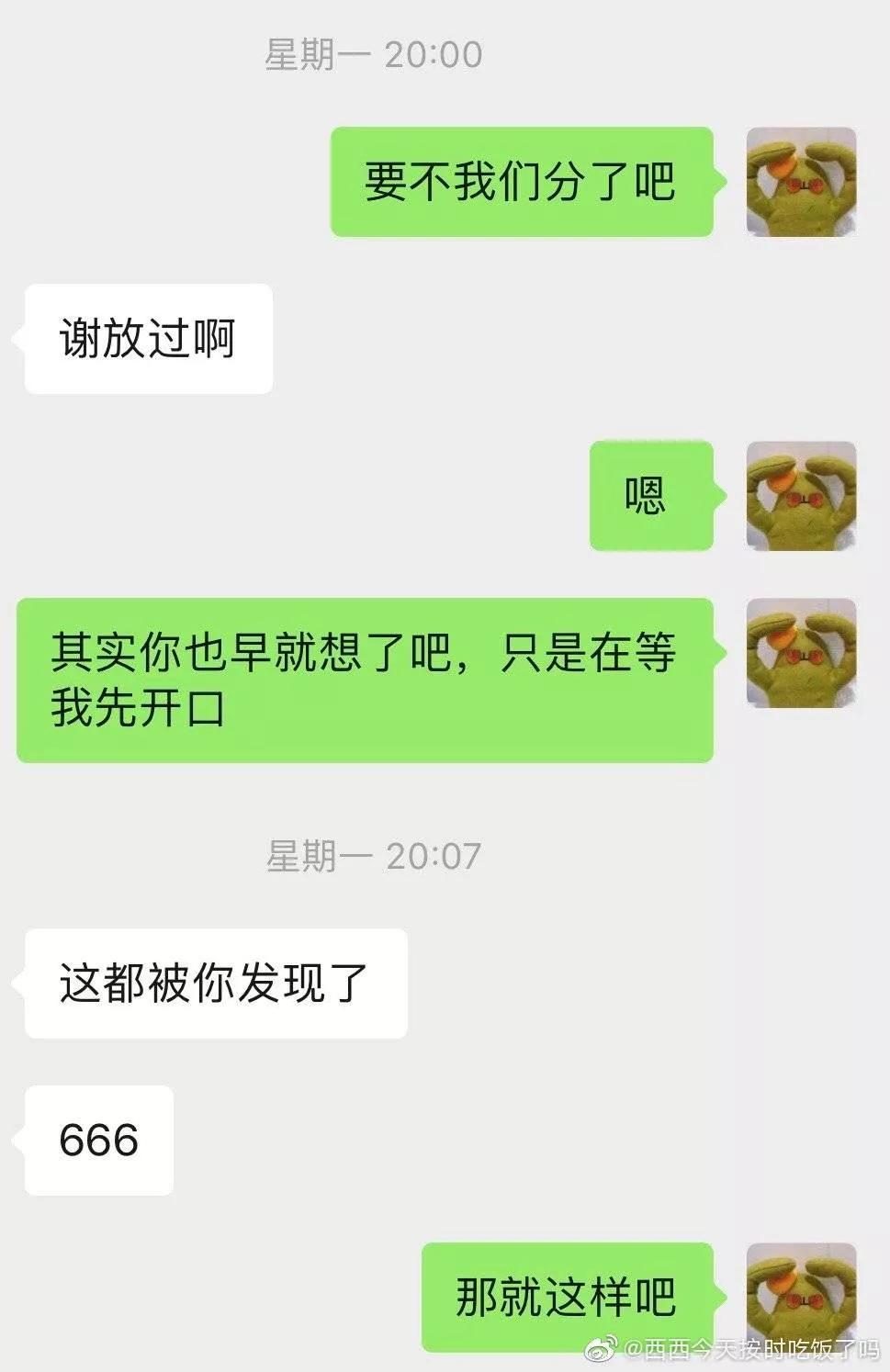View profile from avatar beside 其实你也早就想了吧

pyautogui.click(x=801, y=653)
